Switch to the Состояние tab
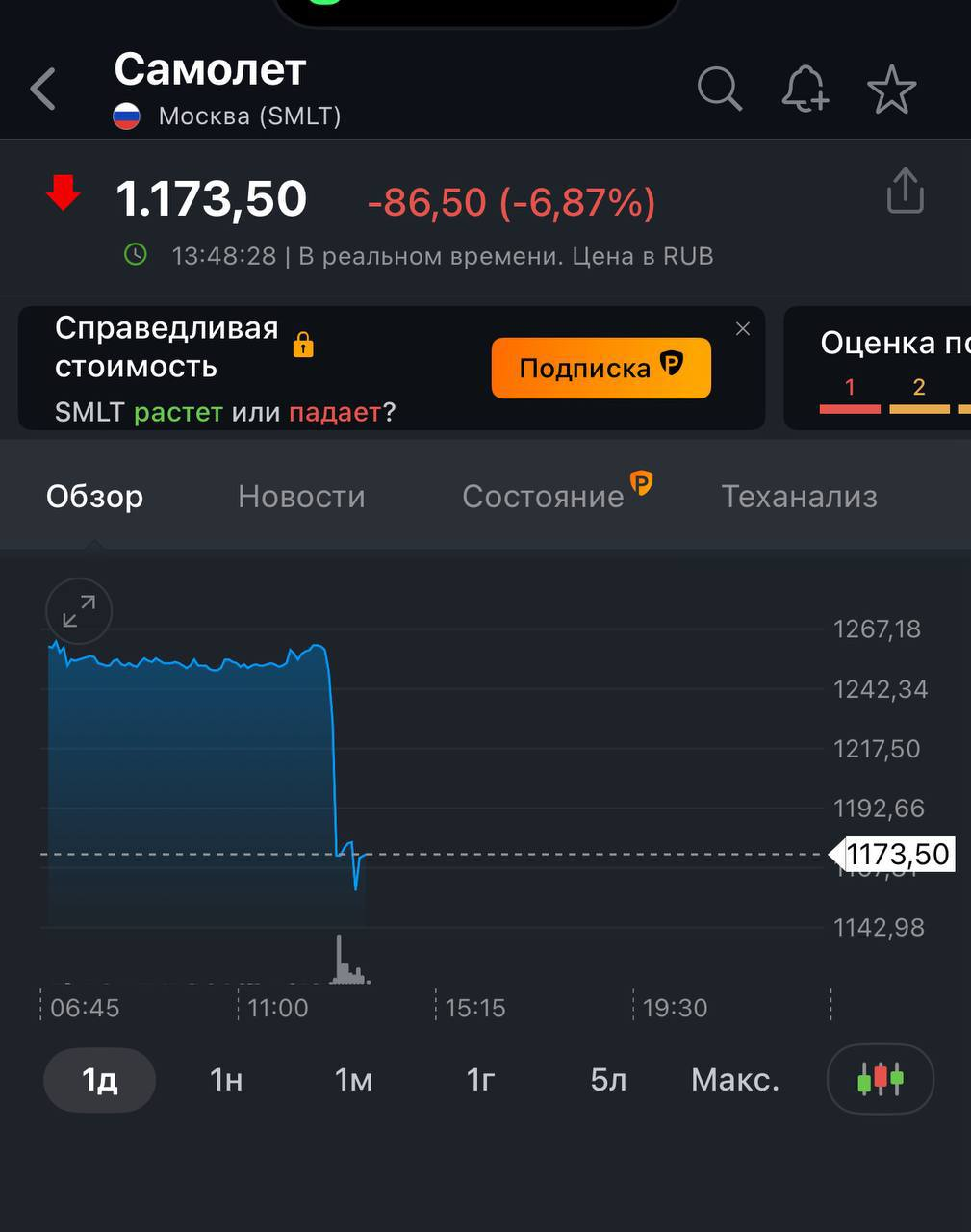Screen dimensions: 971x1232 tap(544, 497)
